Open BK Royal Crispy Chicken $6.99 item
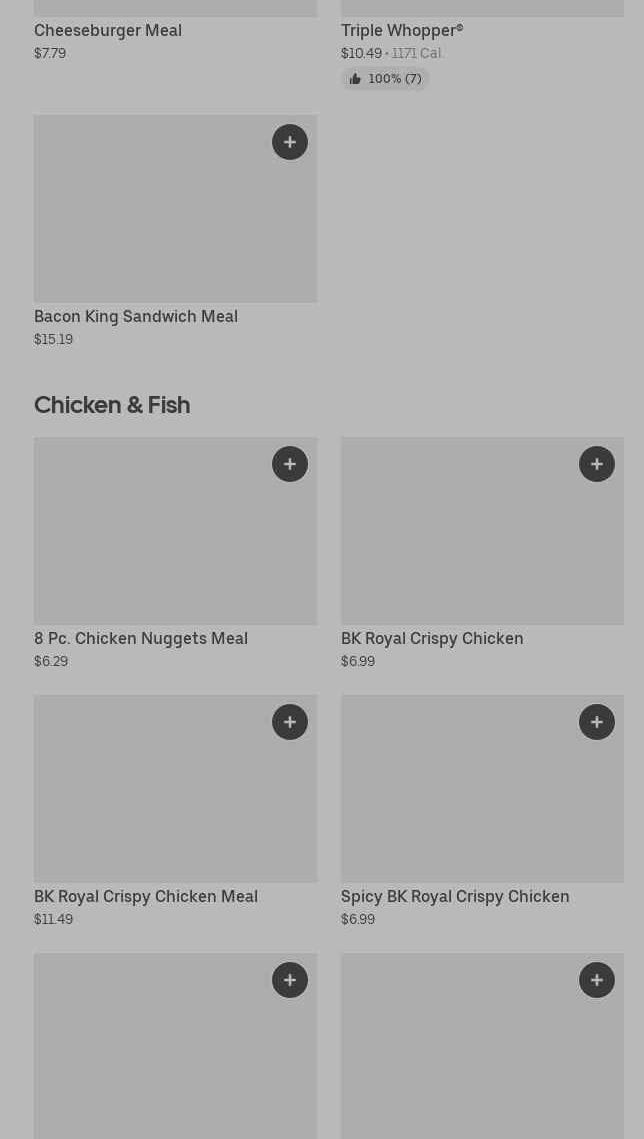The image size is (644, 1139). tap(432, 638)
